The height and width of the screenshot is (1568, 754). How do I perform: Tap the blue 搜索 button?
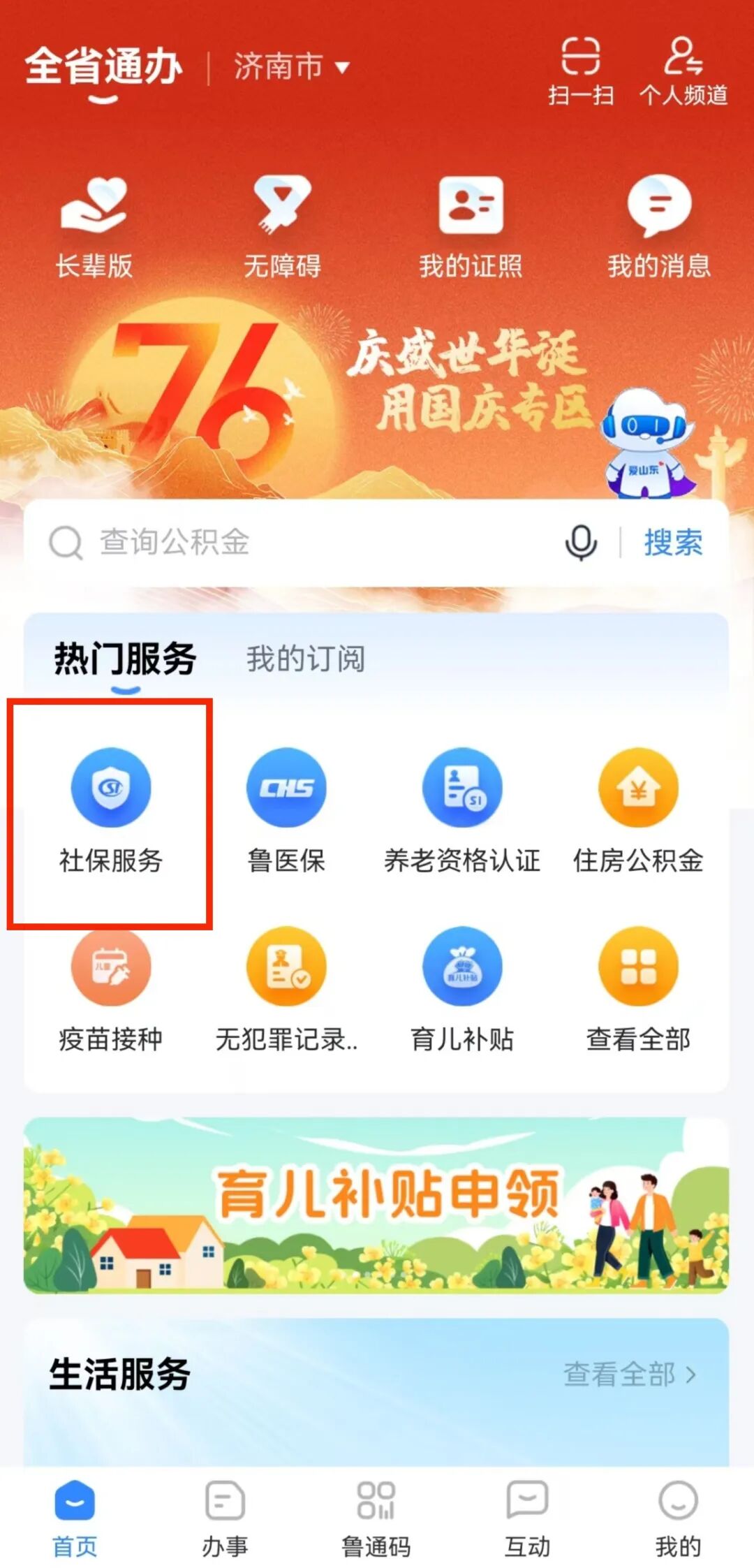point(673,542)
